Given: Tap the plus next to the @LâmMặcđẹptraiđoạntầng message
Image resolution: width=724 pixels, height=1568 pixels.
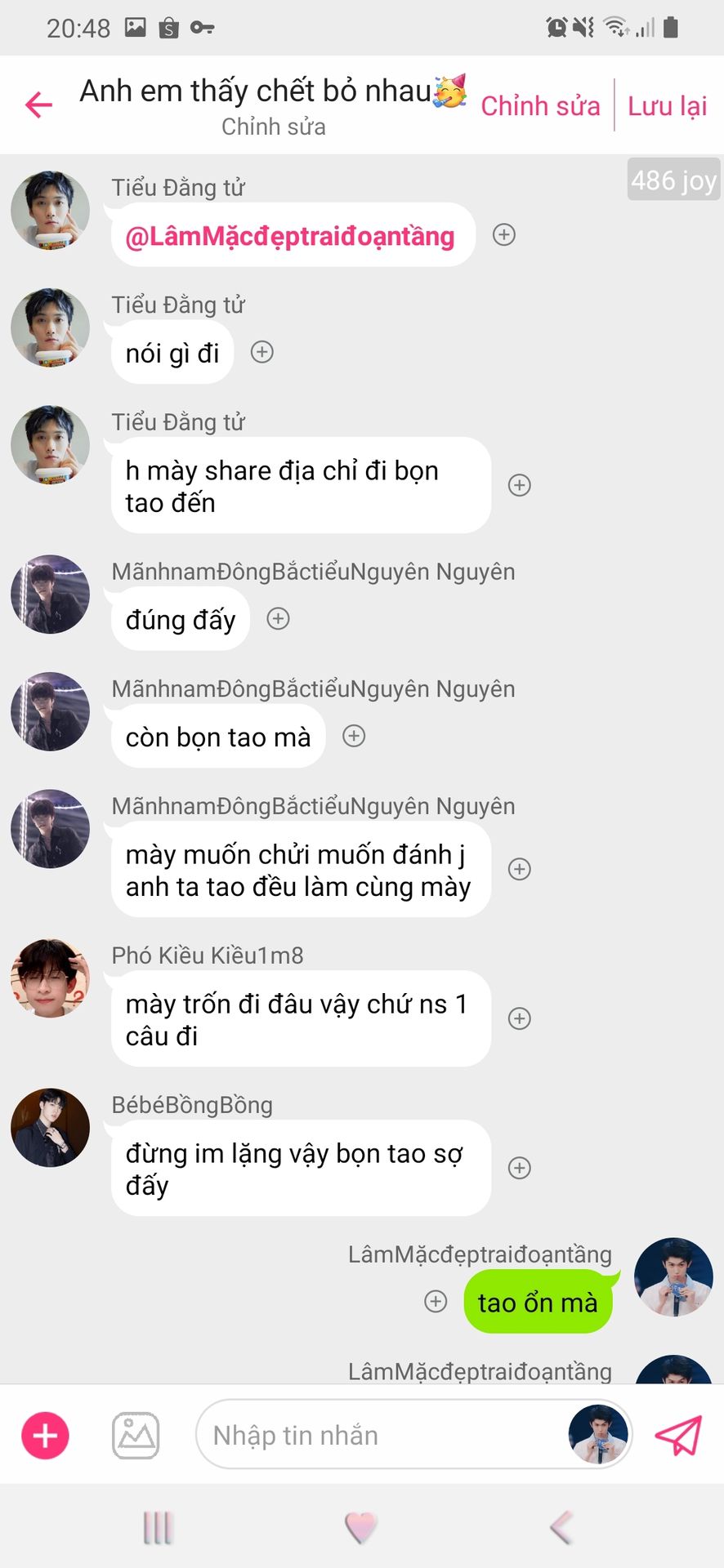Looking at the screenshot, I should coord(504,235).
